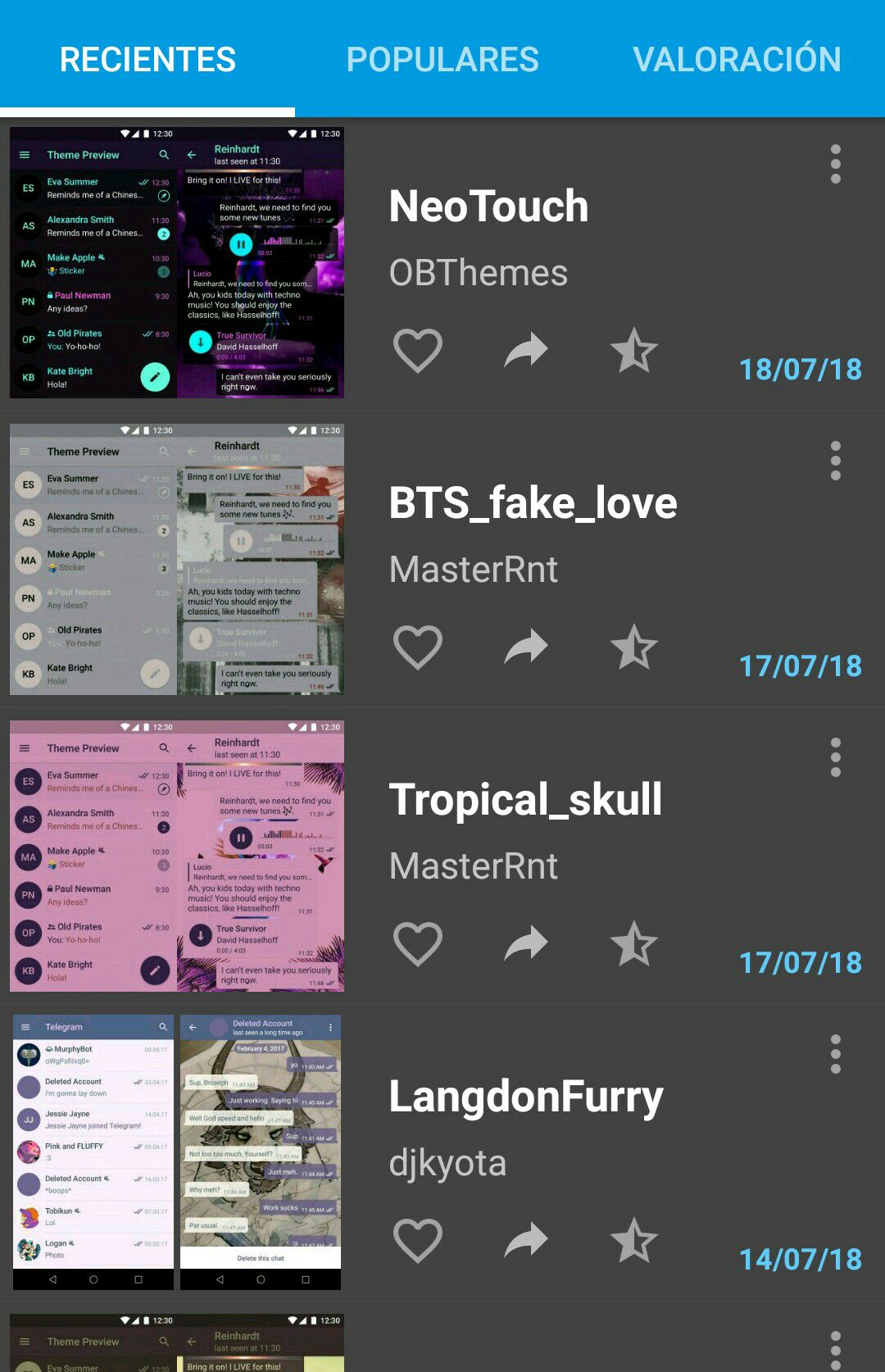Rate LangdonFurry with the star icon
This screenshot has width=885, height=1372.
pyautogui.click(x=633, y=1241)
